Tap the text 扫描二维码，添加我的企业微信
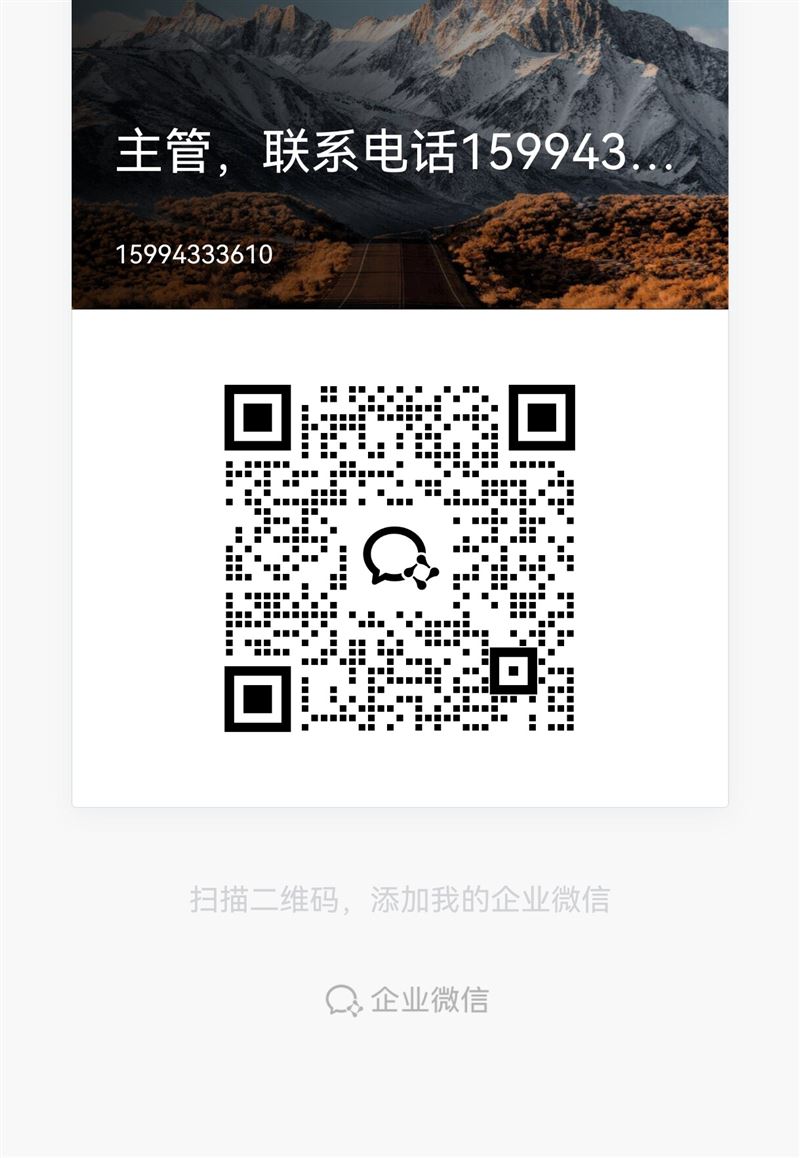The width and height of the screenshot is (800, 1158). 400,898
